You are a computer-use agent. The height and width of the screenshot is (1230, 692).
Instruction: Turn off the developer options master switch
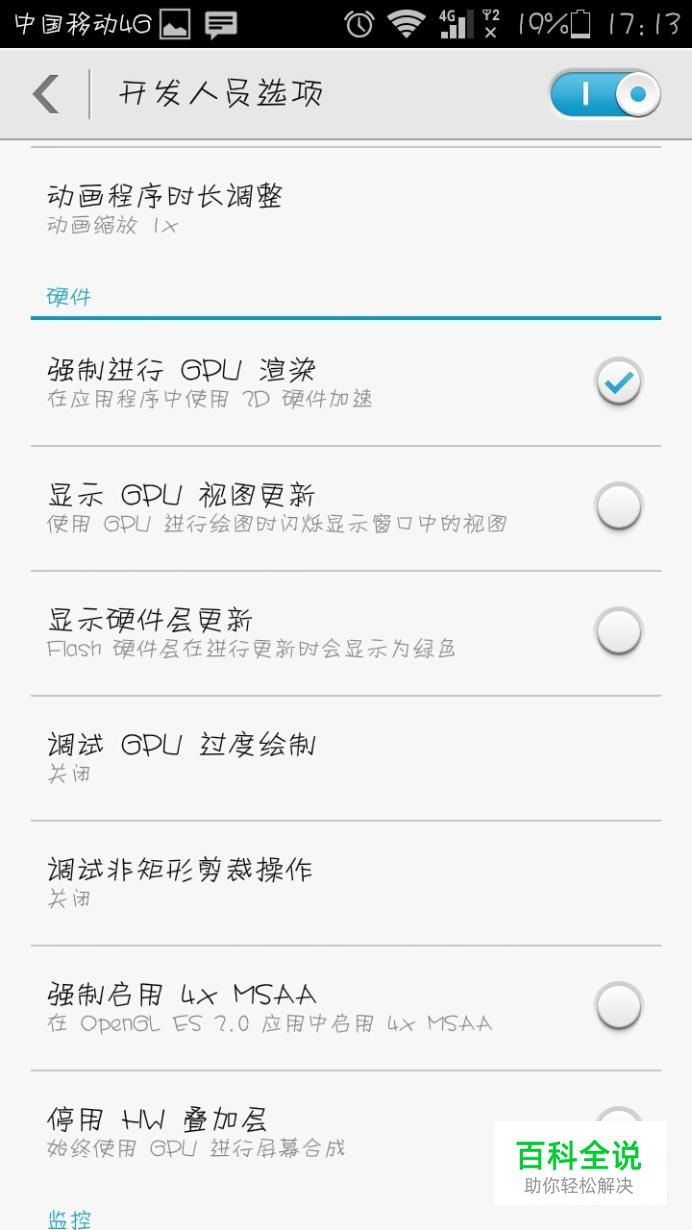605,95
